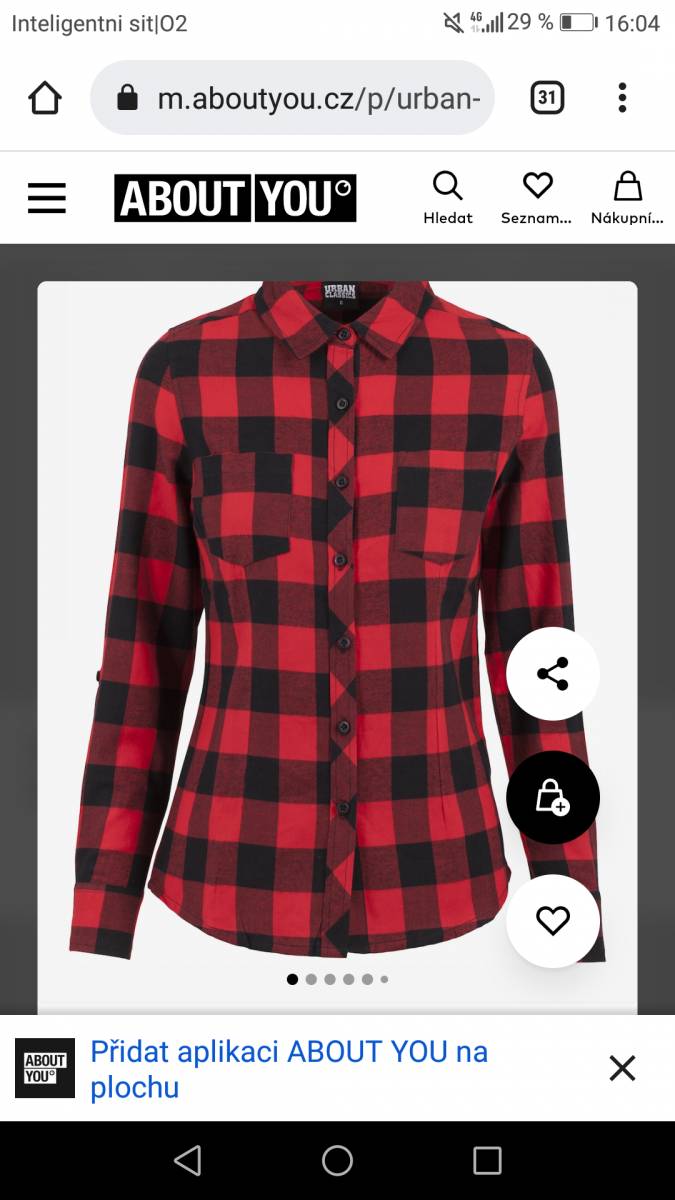The height and width of the screenshot is (1200, 675).
Task: Tap Přidat aplikaci ABOUT YOU na plochu
Action: 289,1069
